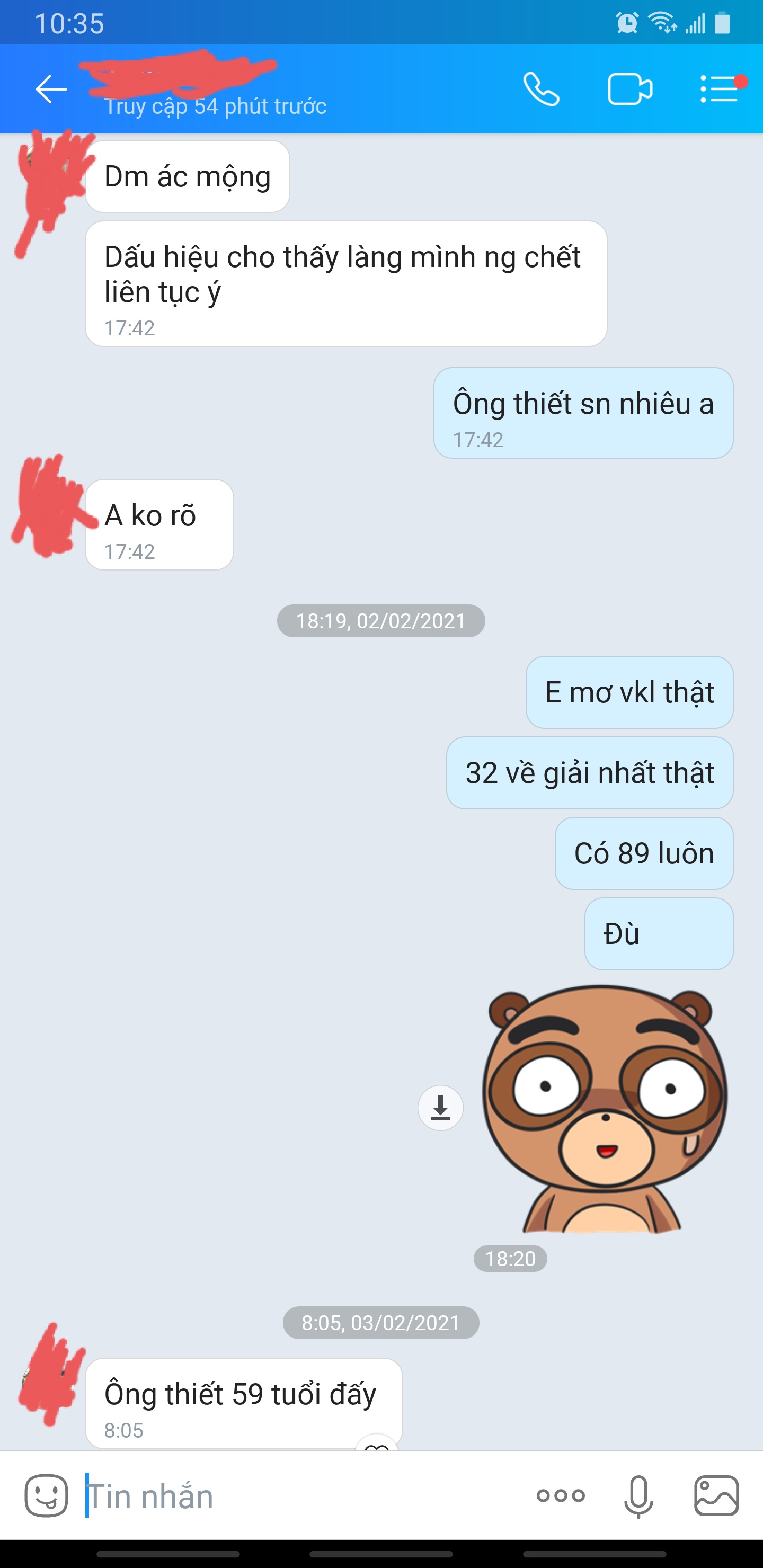The height and width of the screenshot is (1568, 763).
Task: Open more attachment options
Action: [x=561, y=1495]
